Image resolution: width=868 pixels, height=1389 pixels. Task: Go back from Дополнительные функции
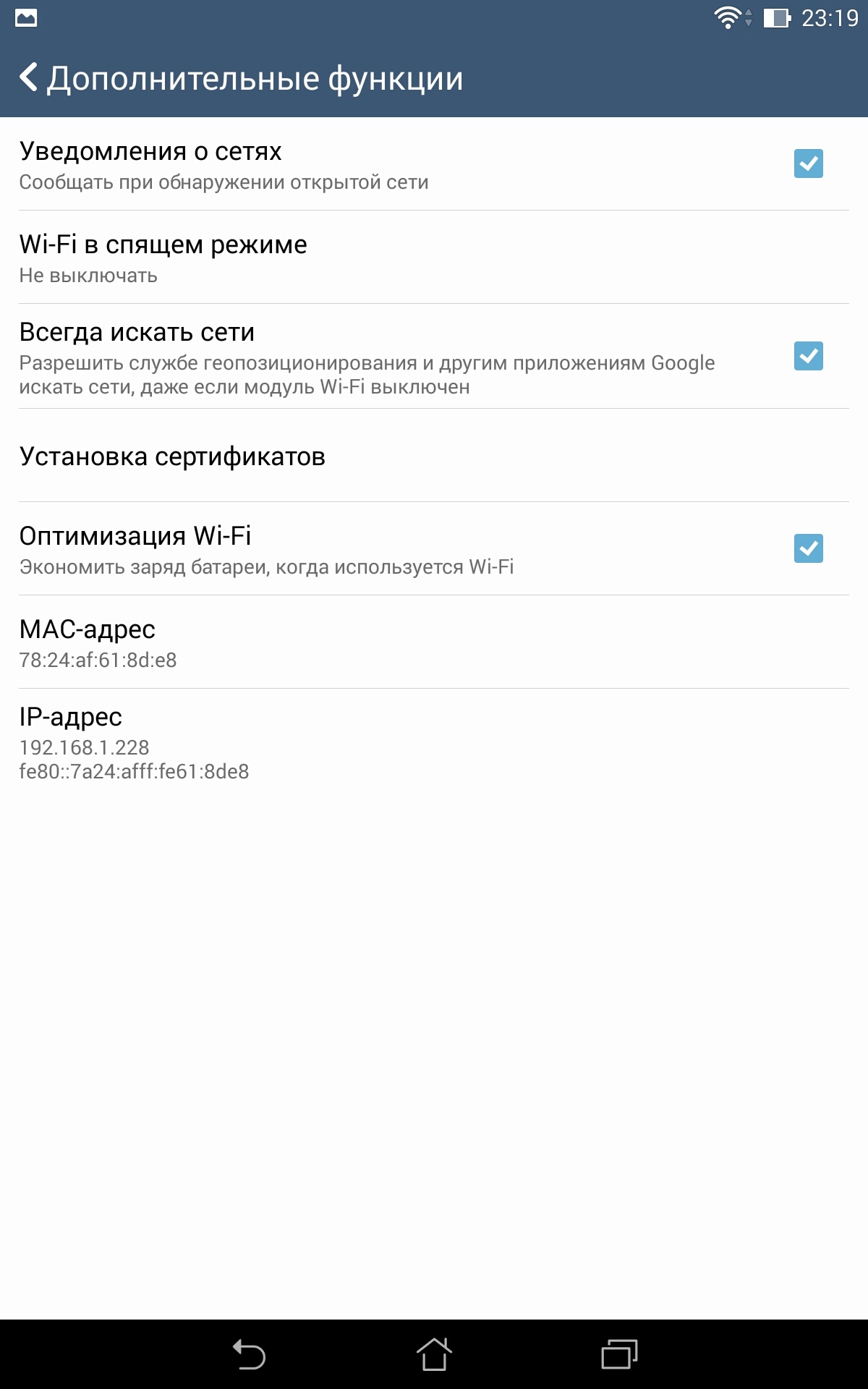click(x=29, y=77)
